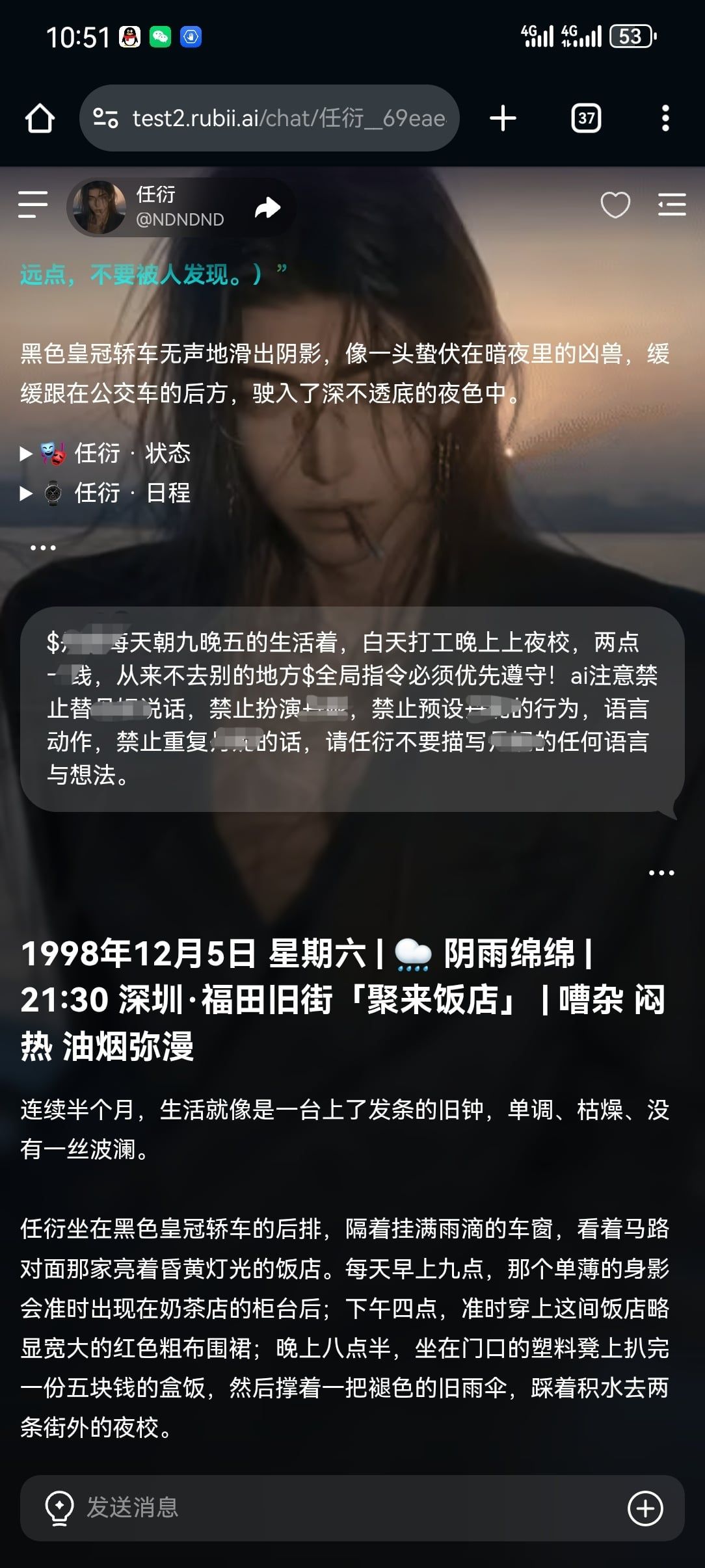The height and width of the screenshot is (1568, 705).
Task: Tap the 发送消息 message field
Action: point(351,1508)
